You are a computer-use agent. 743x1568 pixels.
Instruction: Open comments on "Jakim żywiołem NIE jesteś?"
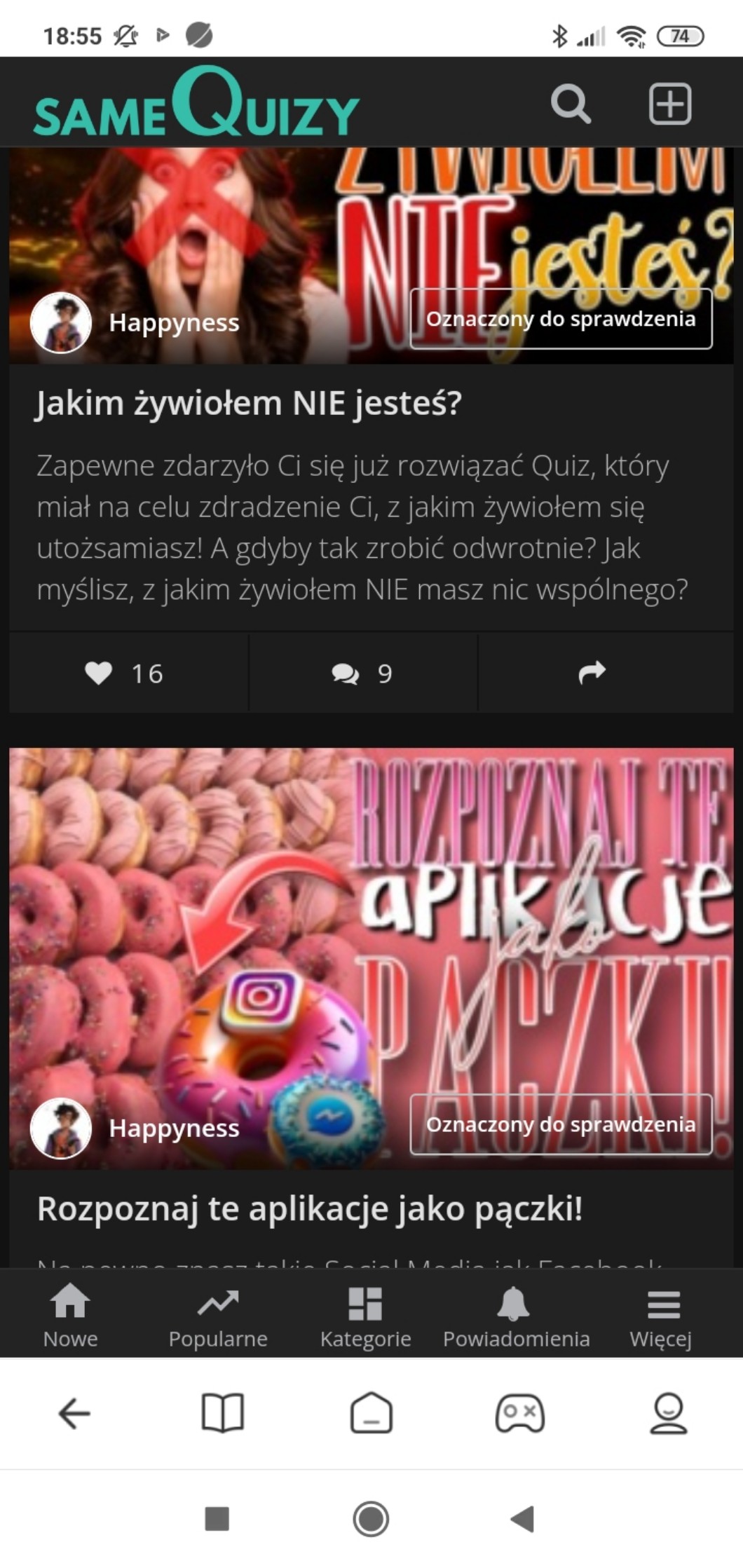pyautogui.click(x=362, y=673)
